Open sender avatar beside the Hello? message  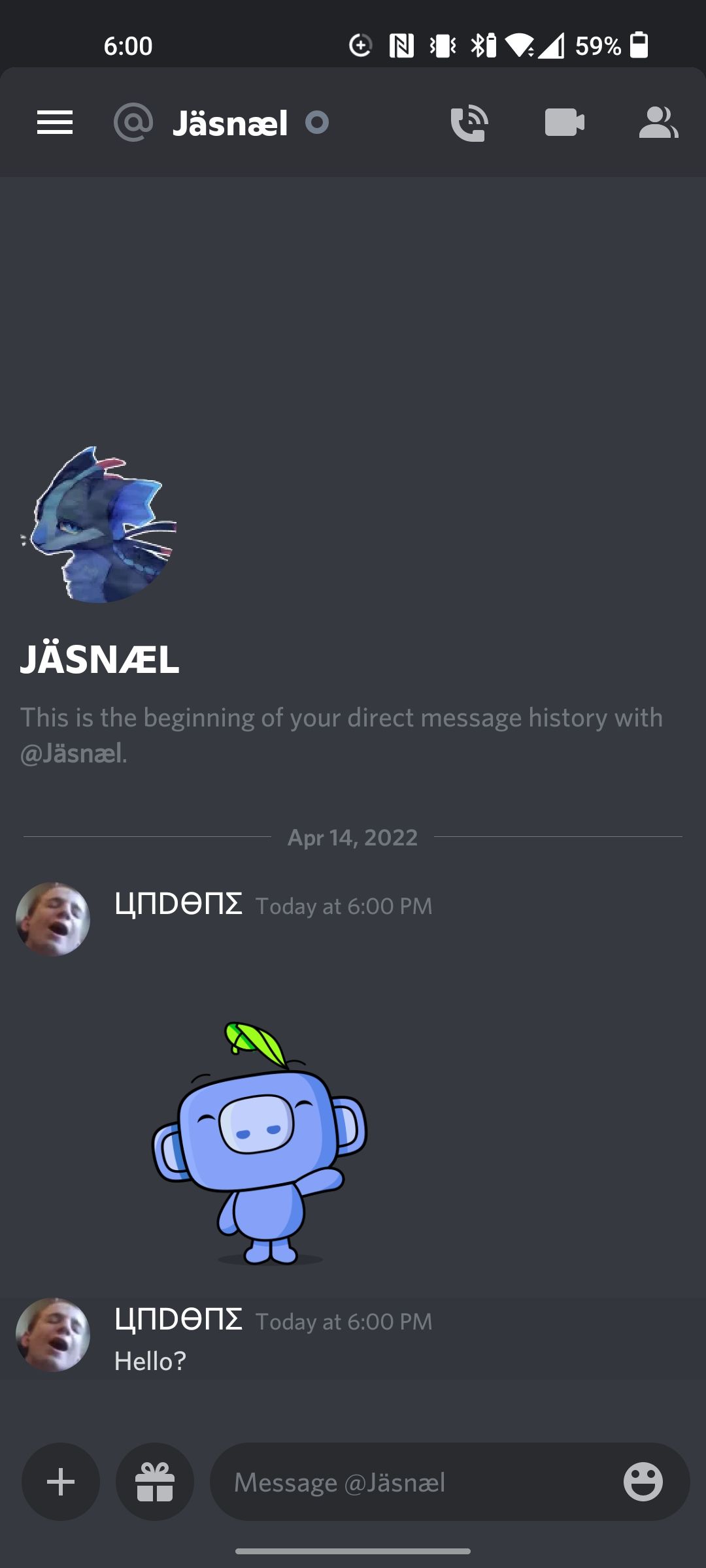(53, 1334)
